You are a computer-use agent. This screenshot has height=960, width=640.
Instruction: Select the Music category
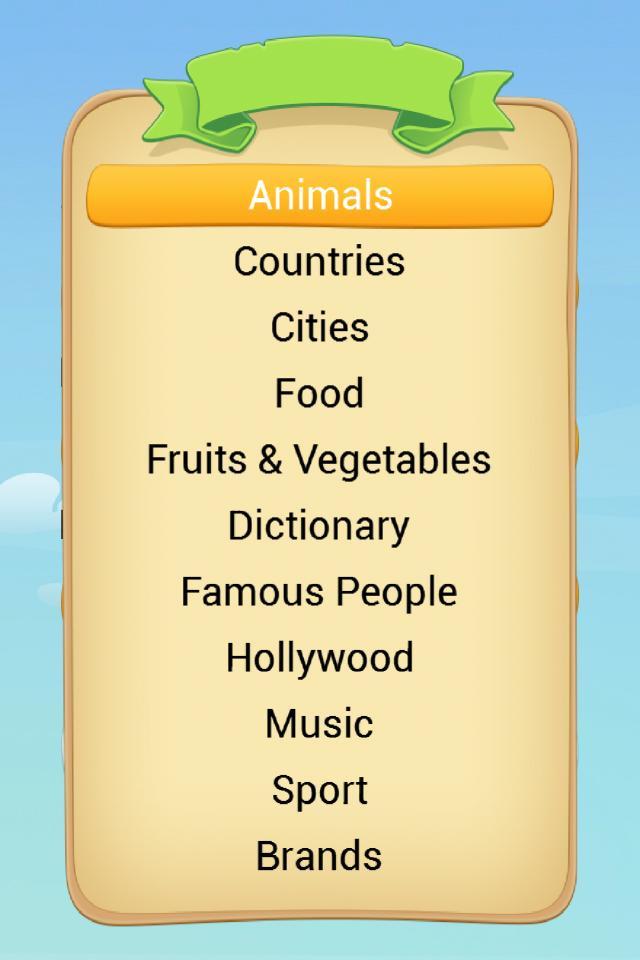click(320, 723)
